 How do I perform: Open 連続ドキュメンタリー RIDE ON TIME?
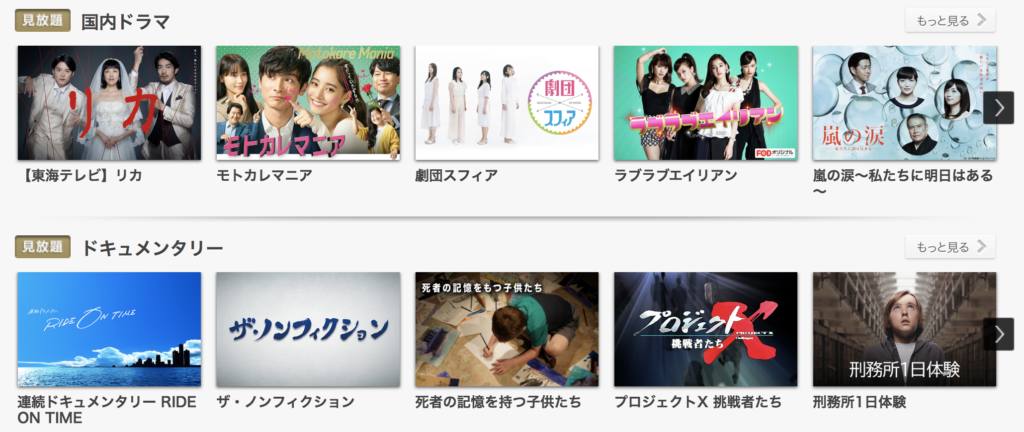(x=109, y=330)
